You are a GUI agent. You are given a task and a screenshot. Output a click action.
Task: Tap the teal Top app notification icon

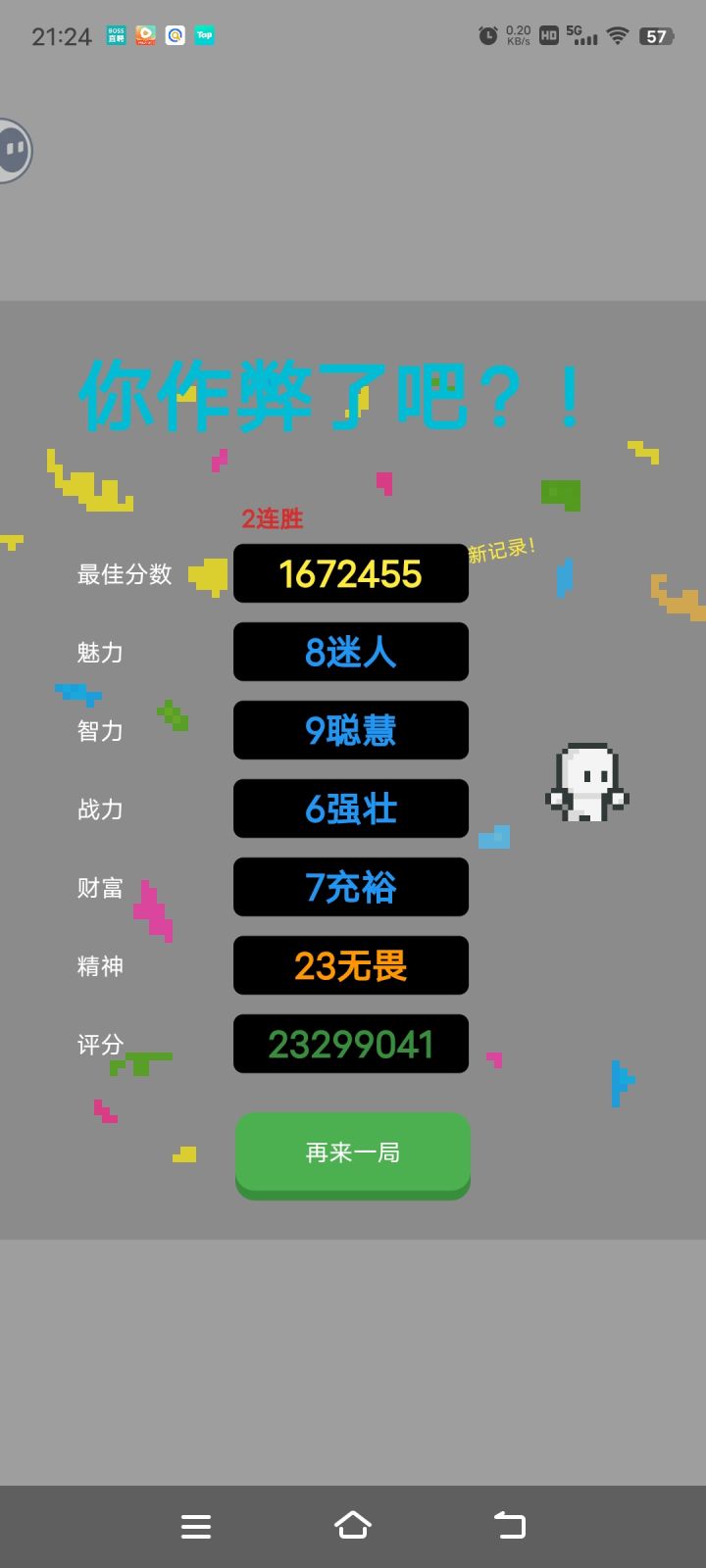pos(204,35)
